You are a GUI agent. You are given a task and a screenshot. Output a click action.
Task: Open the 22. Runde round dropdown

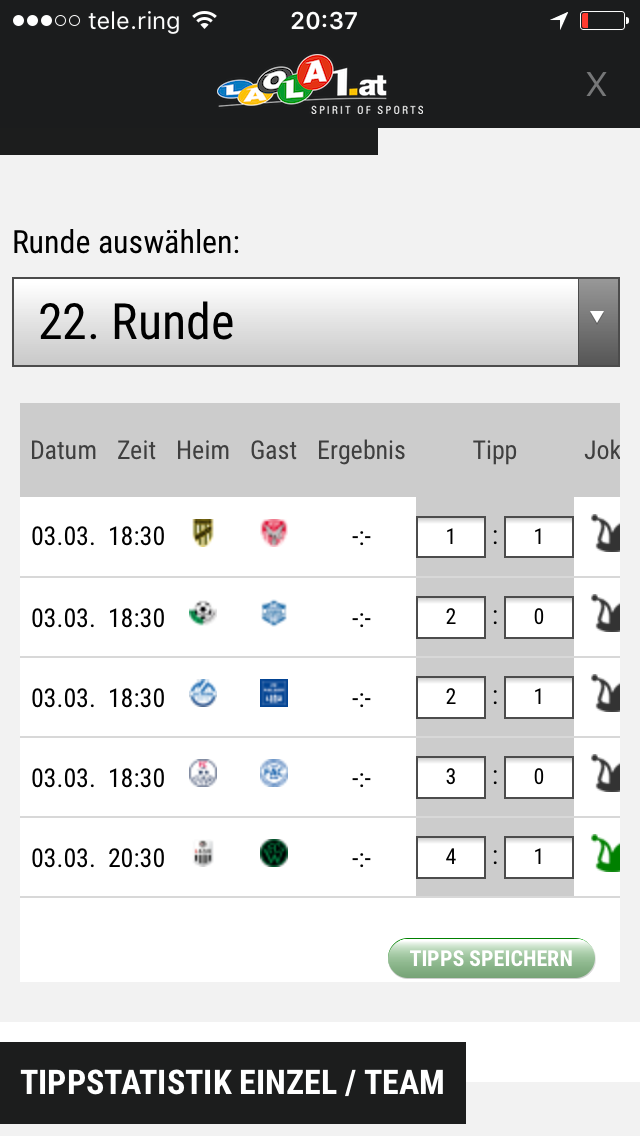[x=316, y=322]
